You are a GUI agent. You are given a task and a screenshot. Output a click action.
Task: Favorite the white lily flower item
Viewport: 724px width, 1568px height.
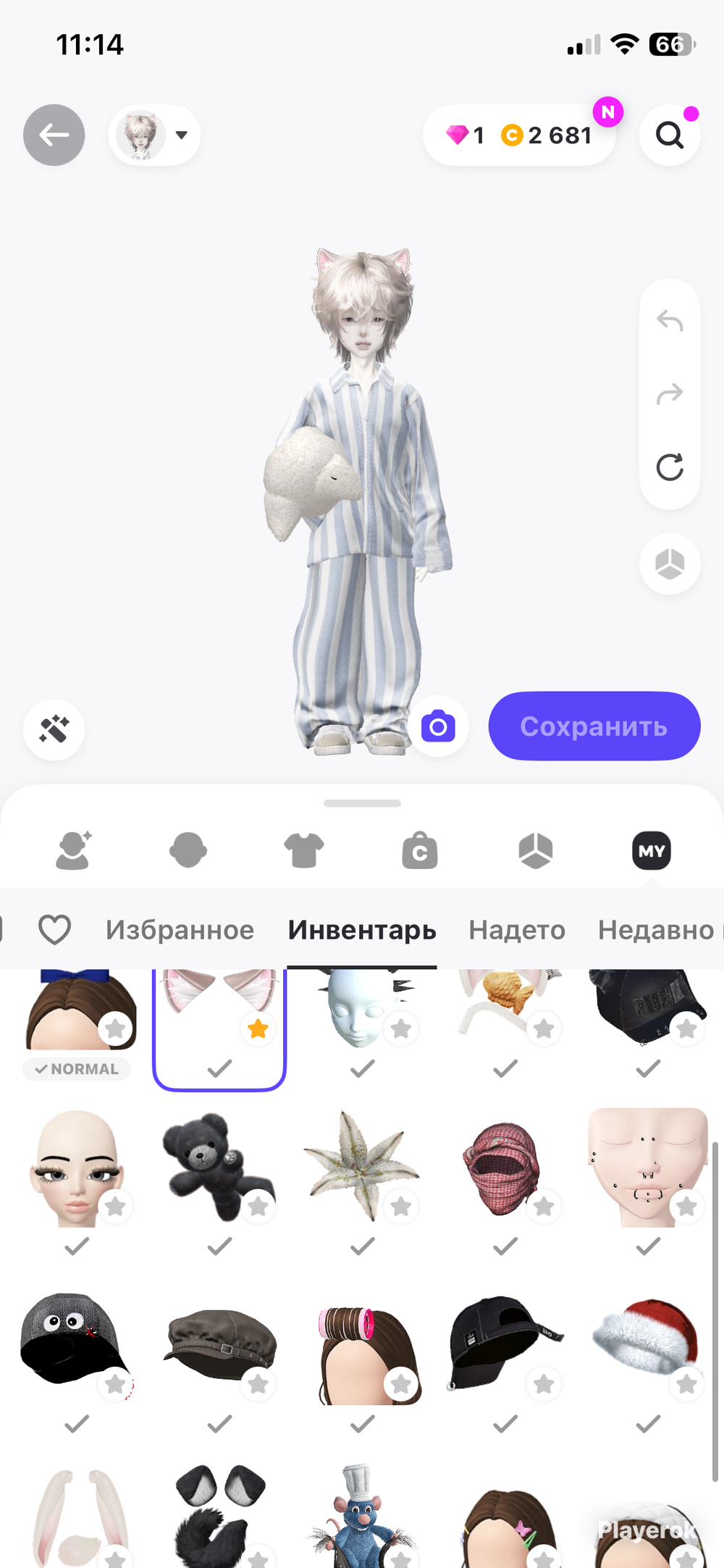click(401, 1207)
